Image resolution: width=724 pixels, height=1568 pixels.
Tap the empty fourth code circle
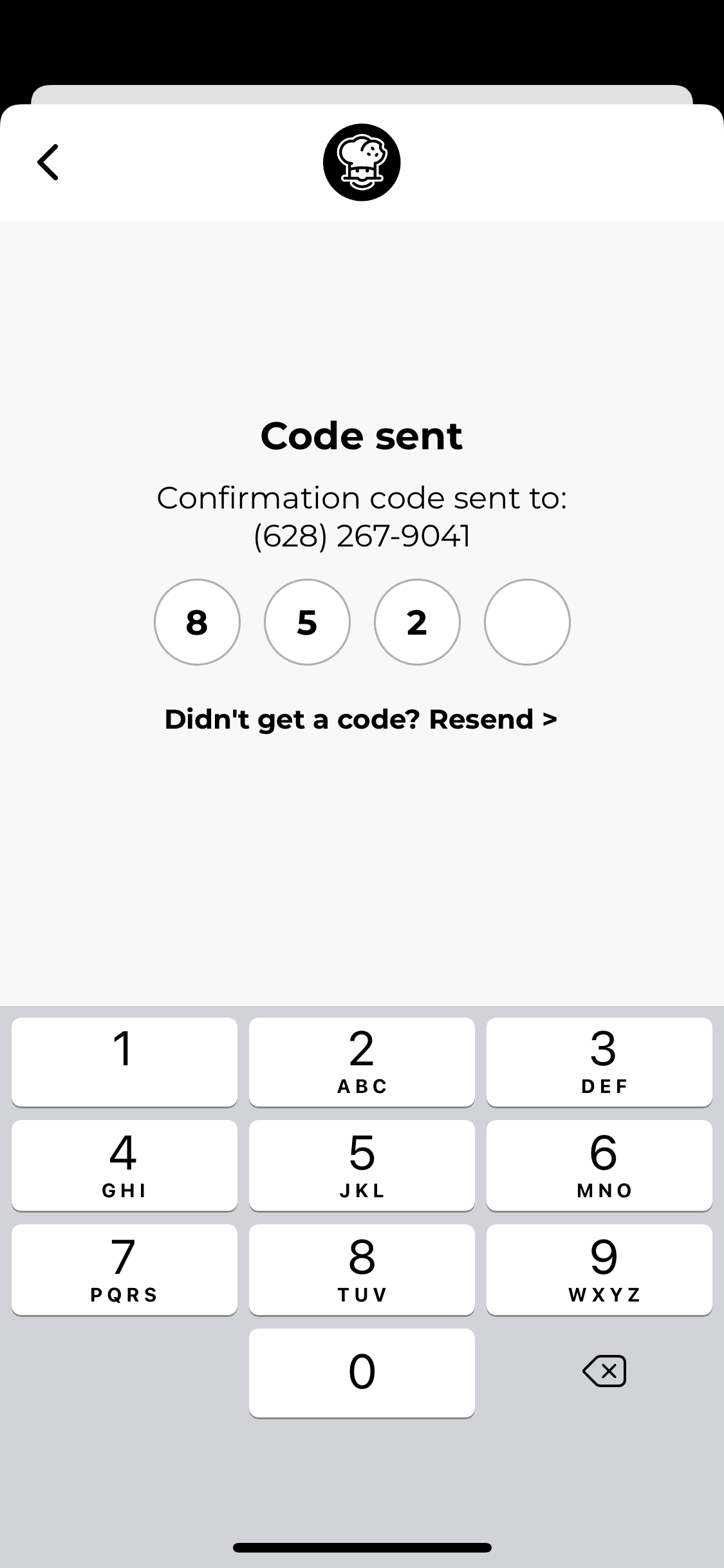click(526, 622)
